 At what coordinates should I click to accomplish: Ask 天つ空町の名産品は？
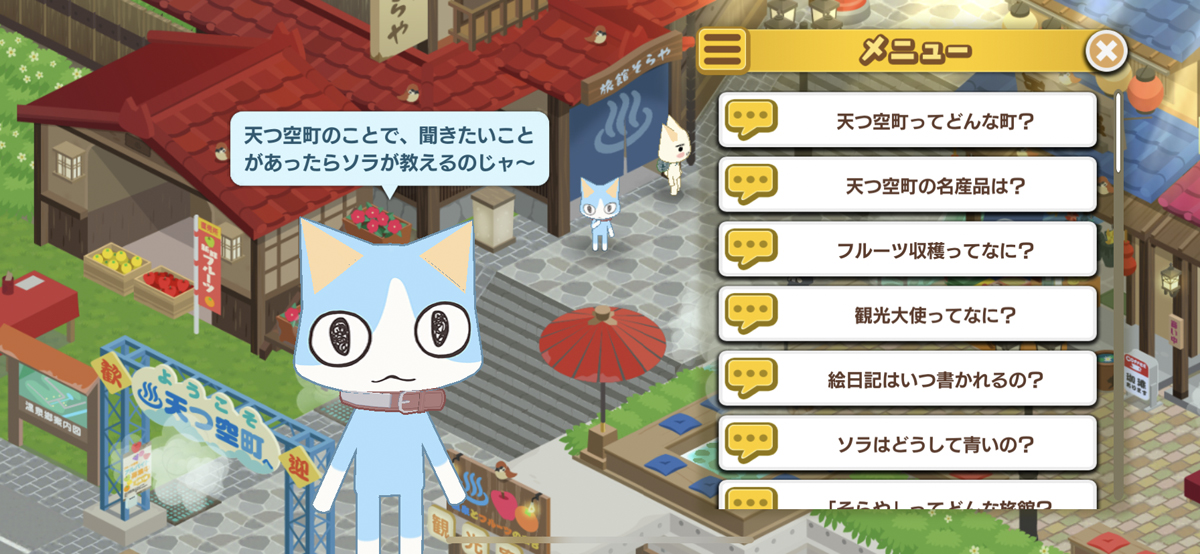pyautogui.click(x=907, y=185)
